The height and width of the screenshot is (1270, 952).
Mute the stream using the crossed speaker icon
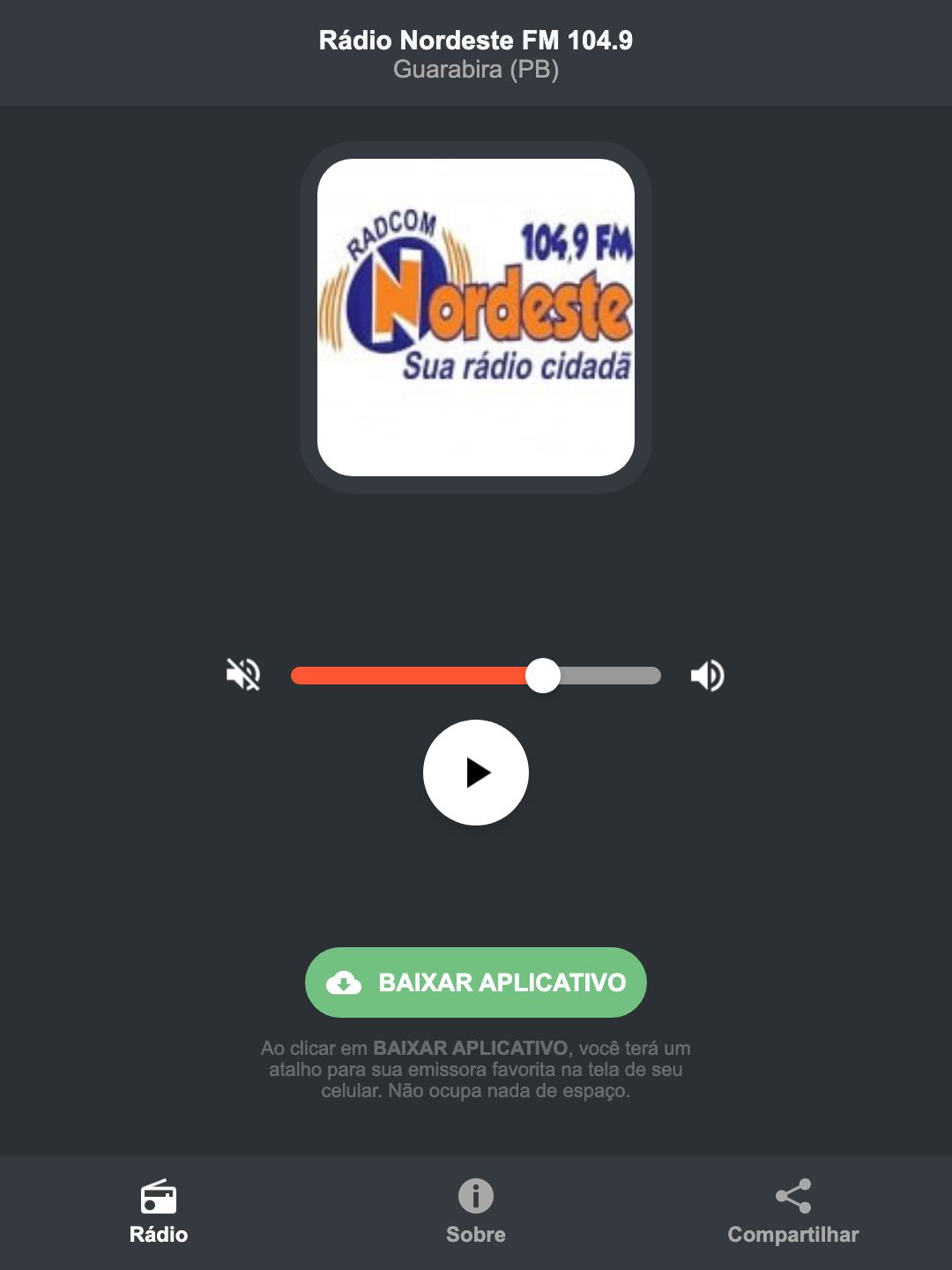coord(243,675)
